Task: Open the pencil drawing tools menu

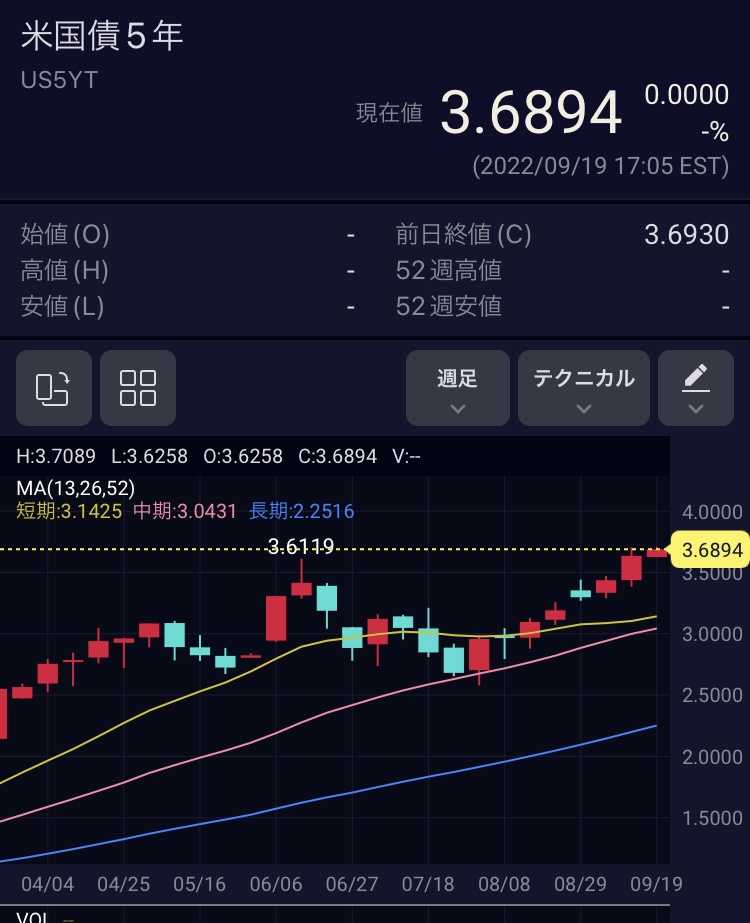Action: pyautogui.click(x=696, y=388)
